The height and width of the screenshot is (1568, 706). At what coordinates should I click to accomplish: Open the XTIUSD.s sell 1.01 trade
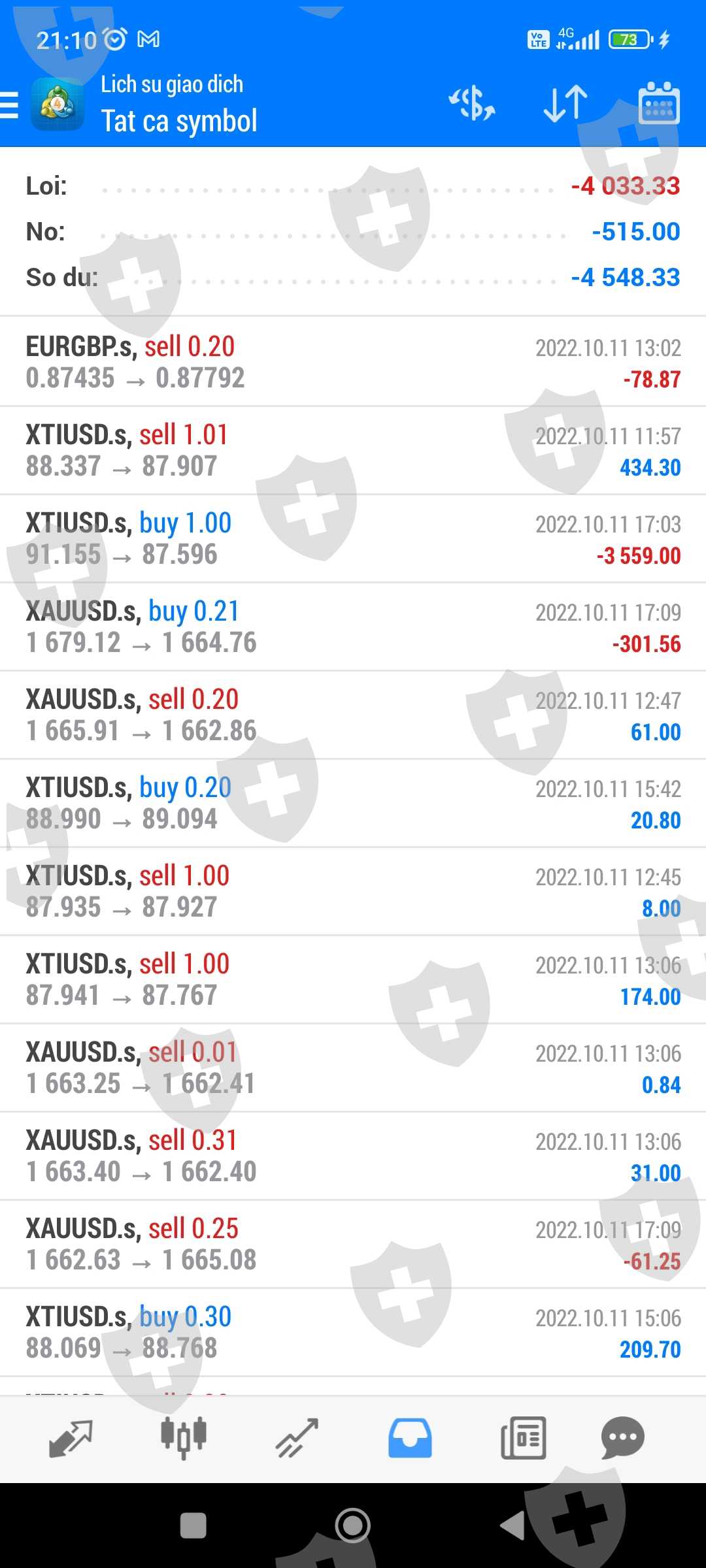tap(353, 450)
